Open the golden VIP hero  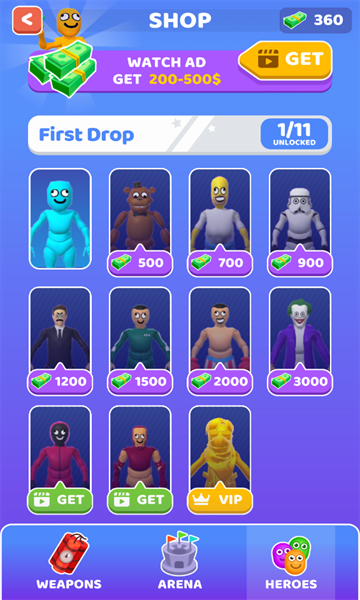coord(220,500)
